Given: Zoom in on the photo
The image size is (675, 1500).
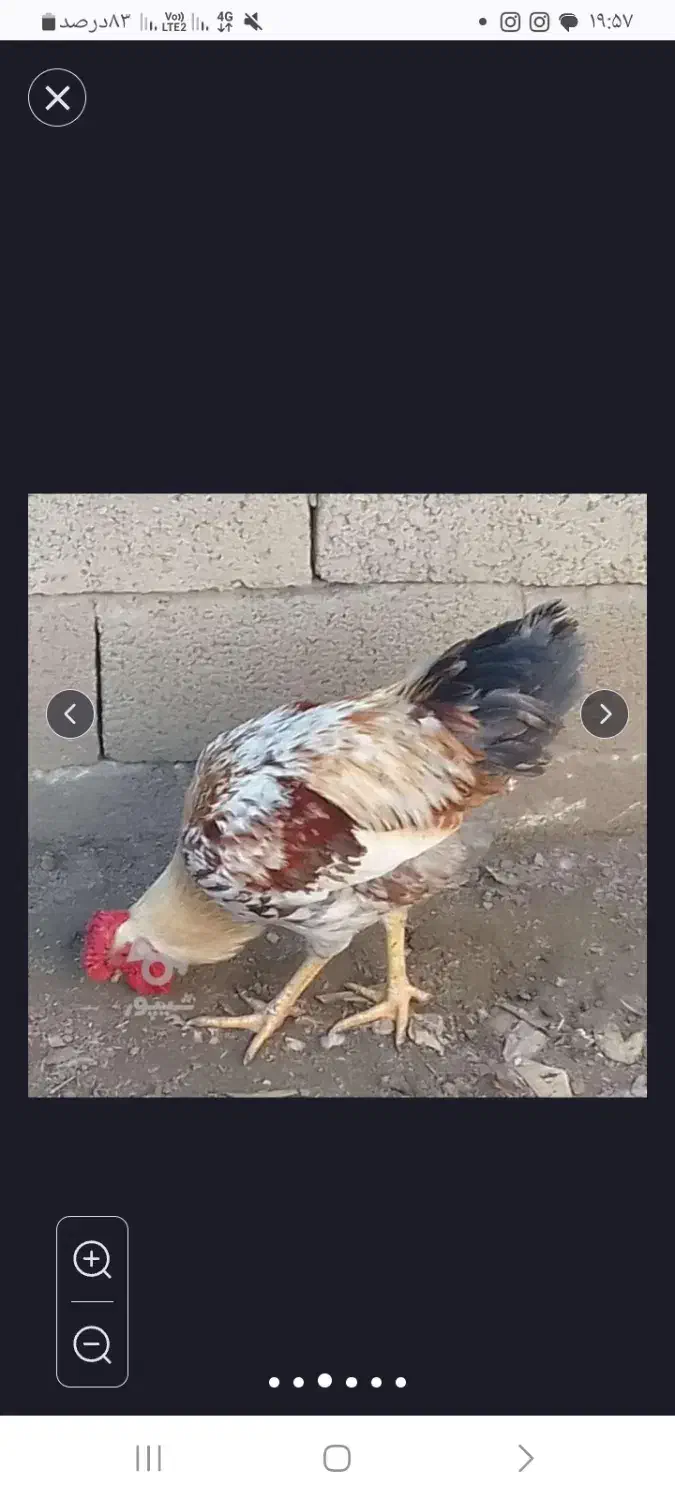Looking at the screenshot, I should (x=92, y=1260).
